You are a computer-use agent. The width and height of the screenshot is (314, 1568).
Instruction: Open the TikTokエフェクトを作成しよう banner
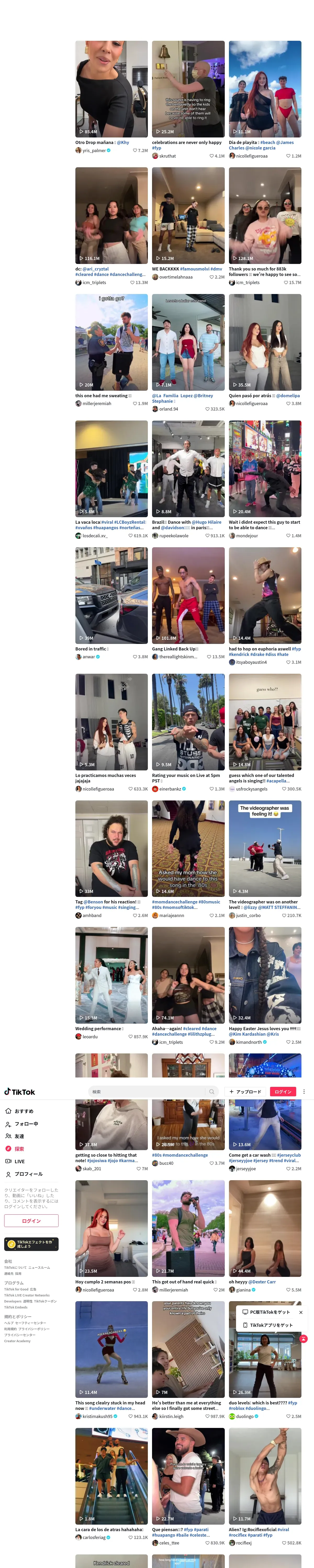pos(31,1244)
